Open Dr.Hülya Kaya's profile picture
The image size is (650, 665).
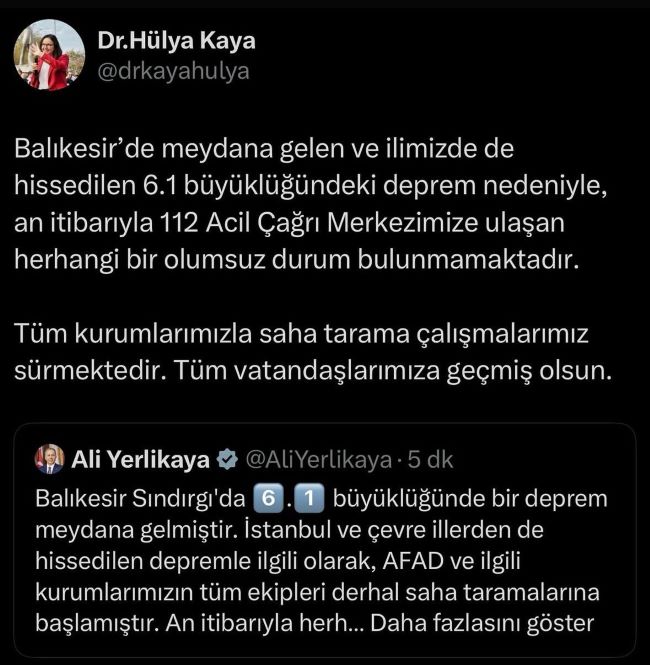tap(48, 56)
